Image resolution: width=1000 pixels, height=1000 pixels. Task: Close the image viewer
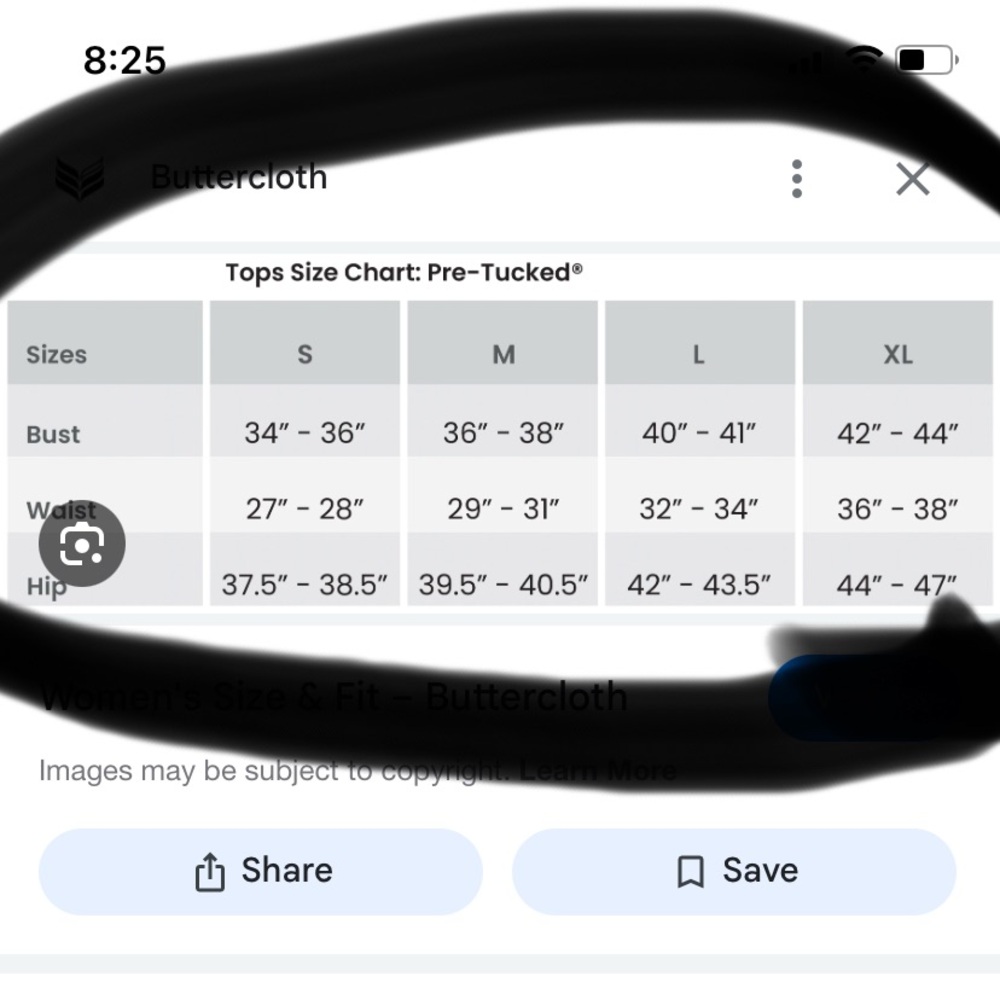coord(912,180)
